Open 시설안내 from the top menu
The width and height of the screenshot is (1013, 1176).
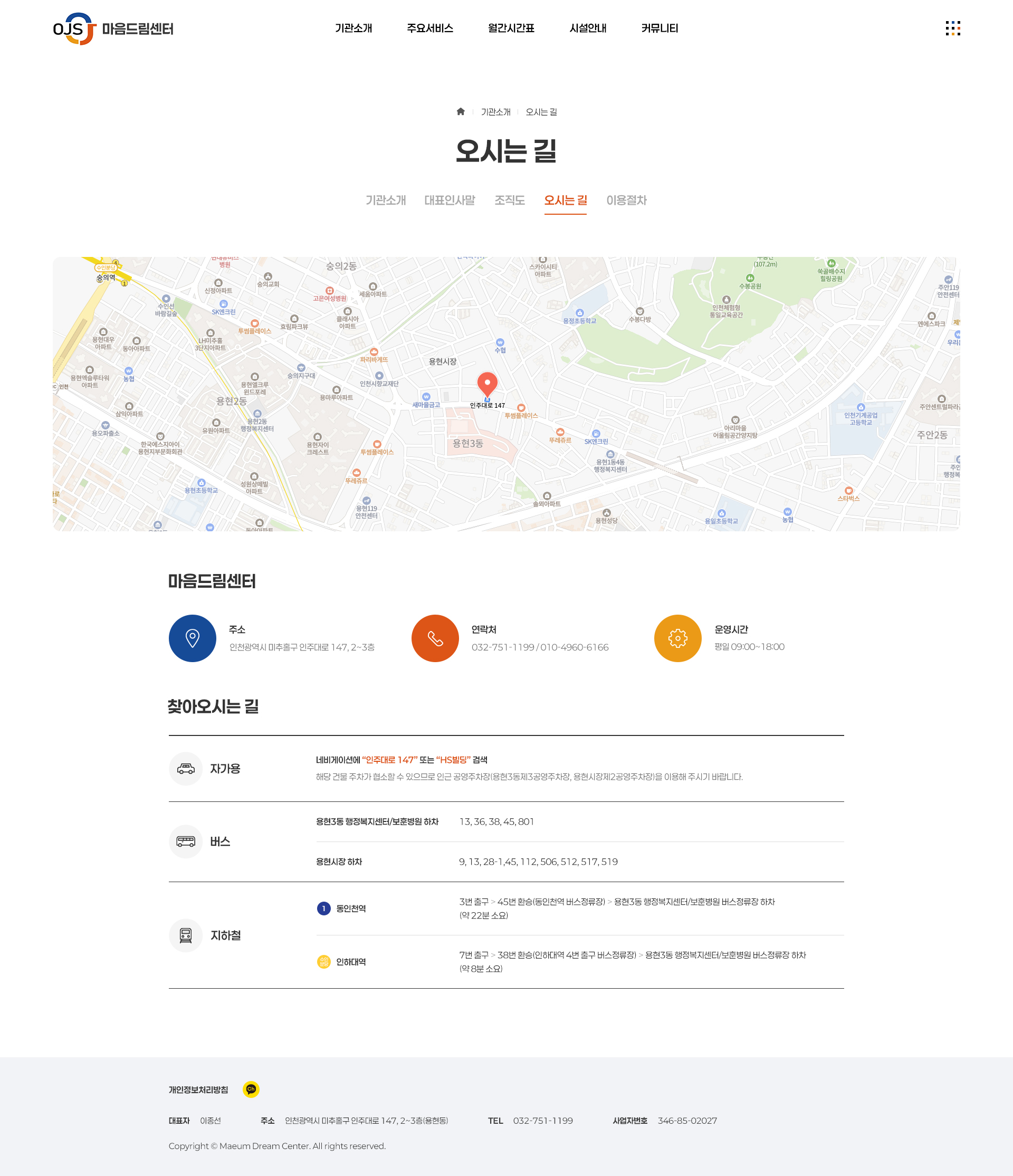587,28
